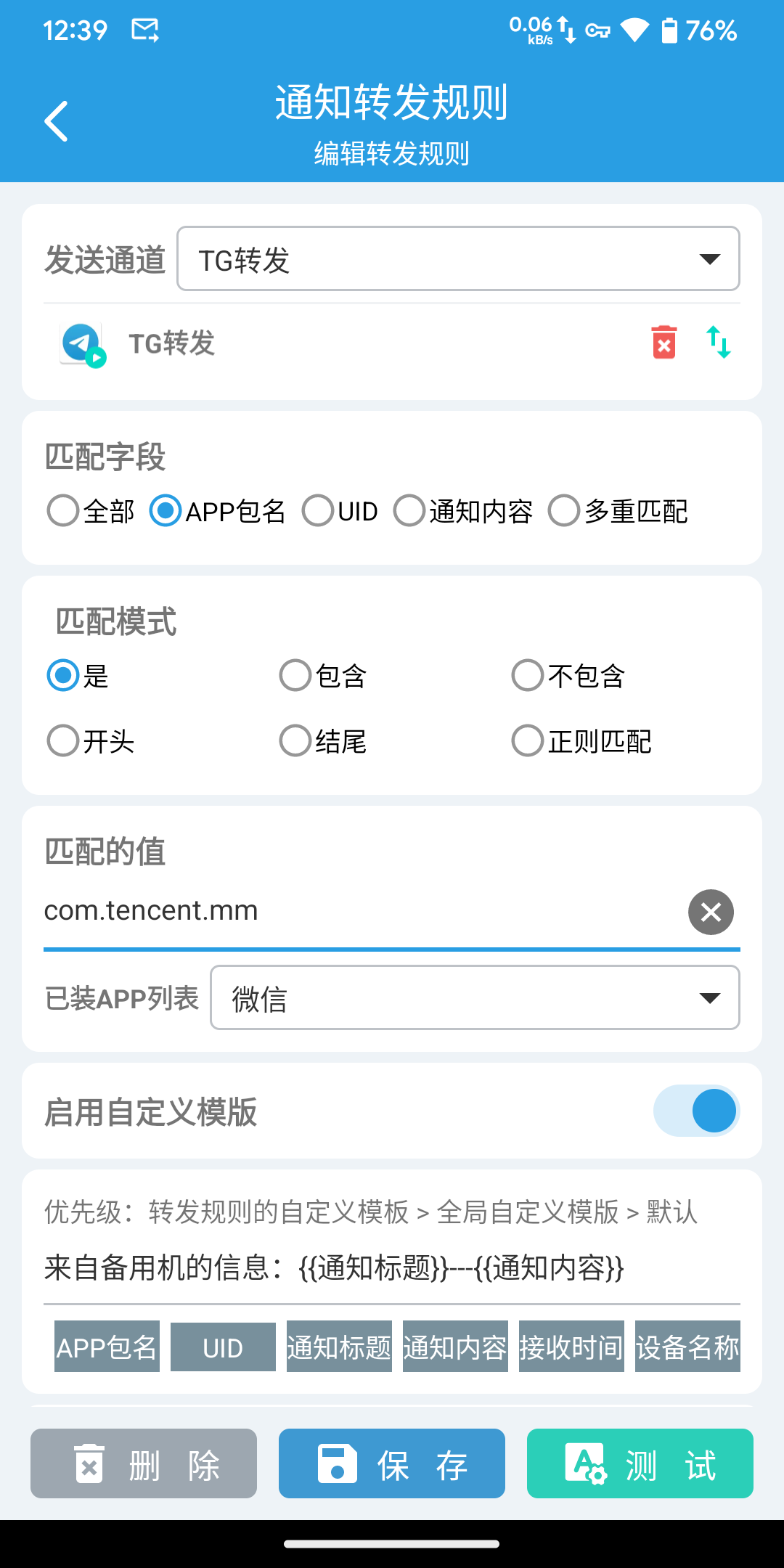
Task: Insert the 接收时间 template tag
Action: (x=571, y=1347)
